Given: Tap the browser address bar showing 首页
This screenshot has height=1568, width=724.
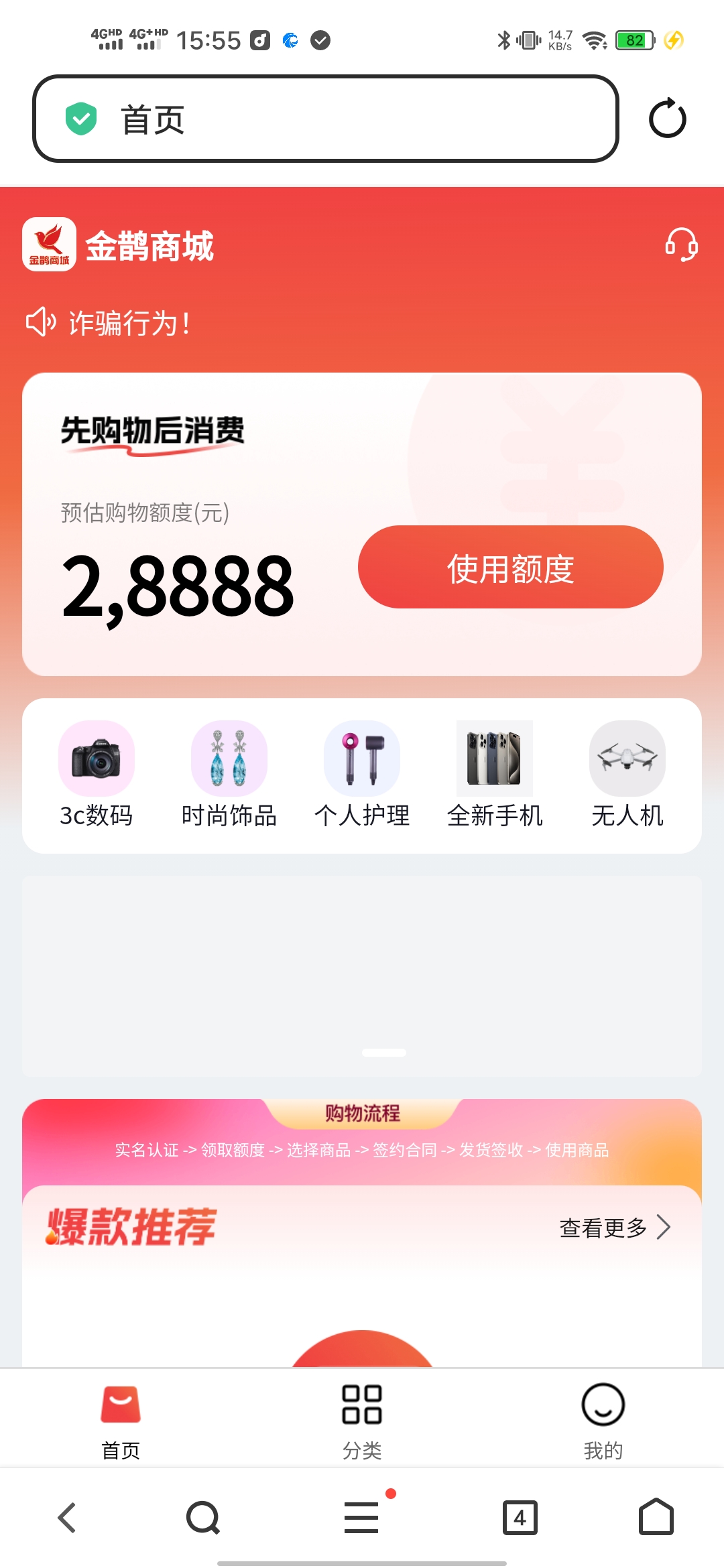Looking at the screenshot, I should [x=325, y=119].
